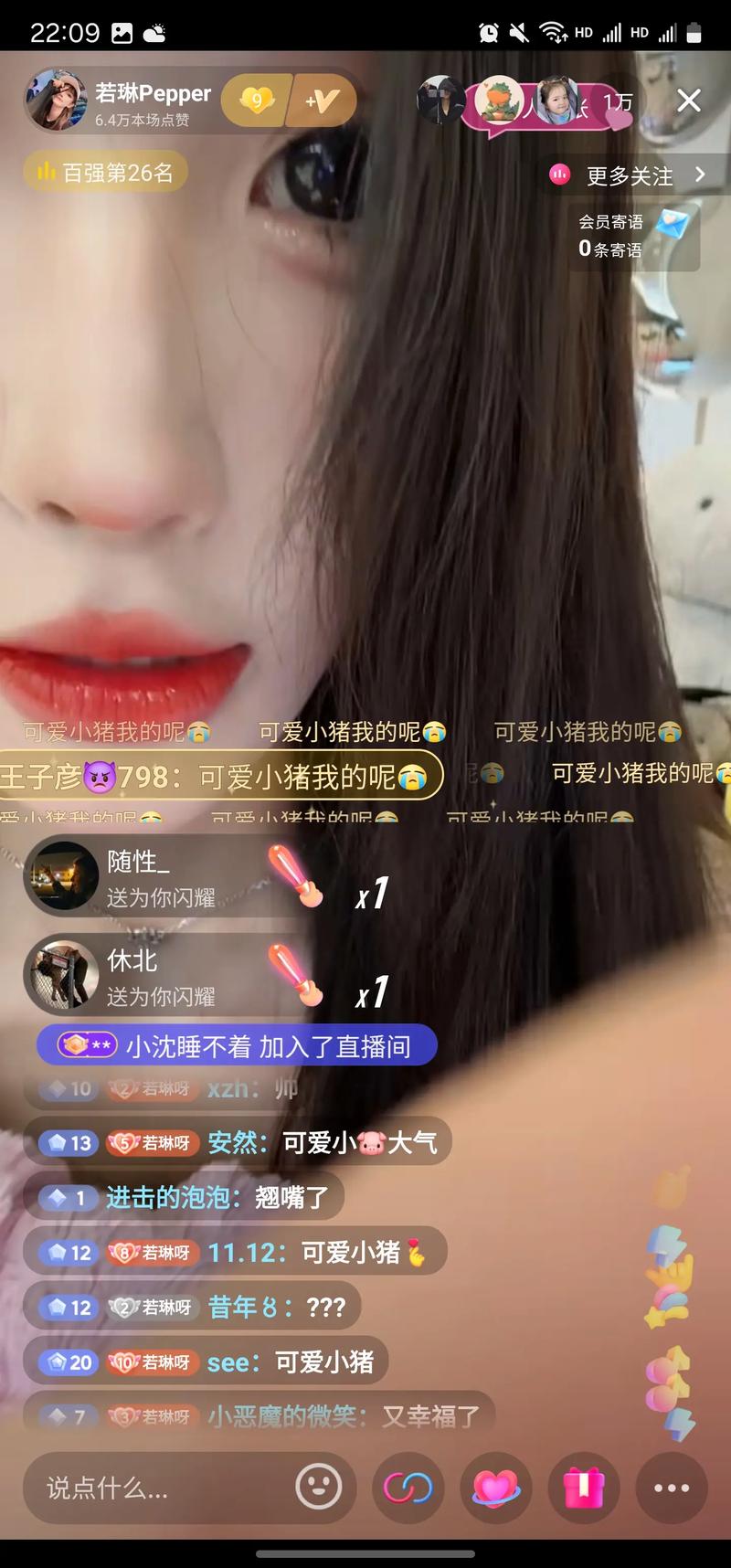Open the fan club heart icon
This screenshot has width=731, height=1568.
495,1489
